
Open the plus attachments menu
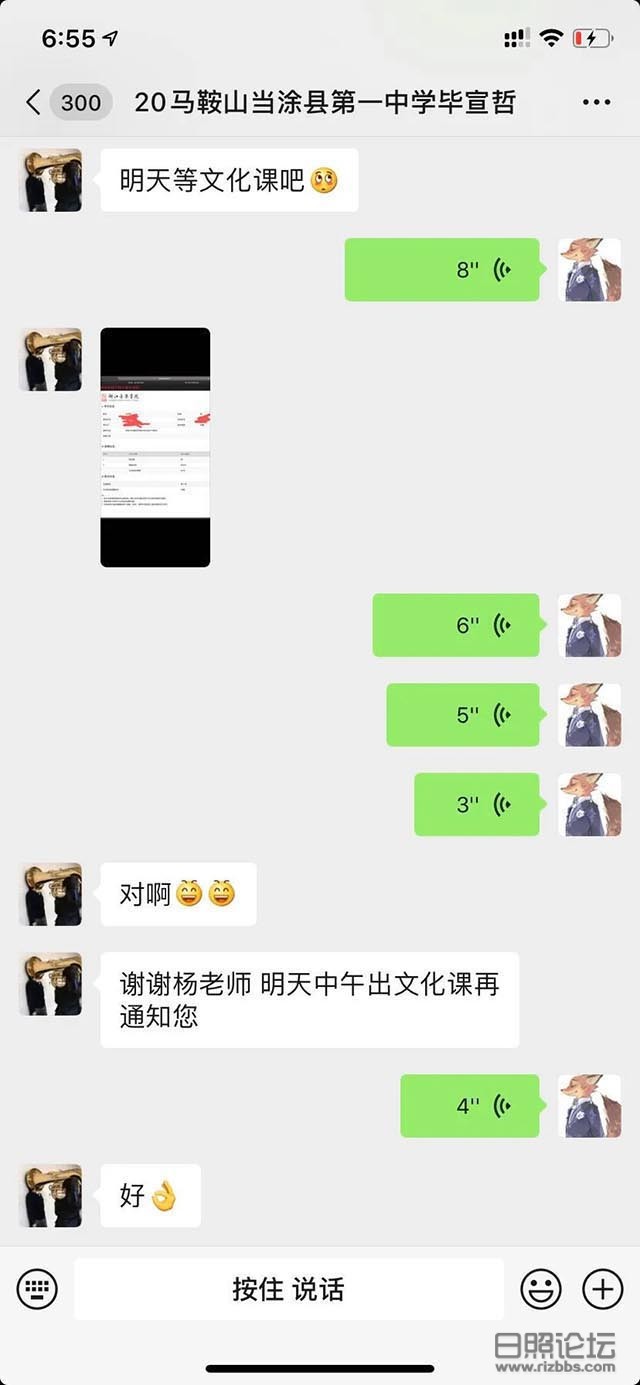[x=602, y=1289]
